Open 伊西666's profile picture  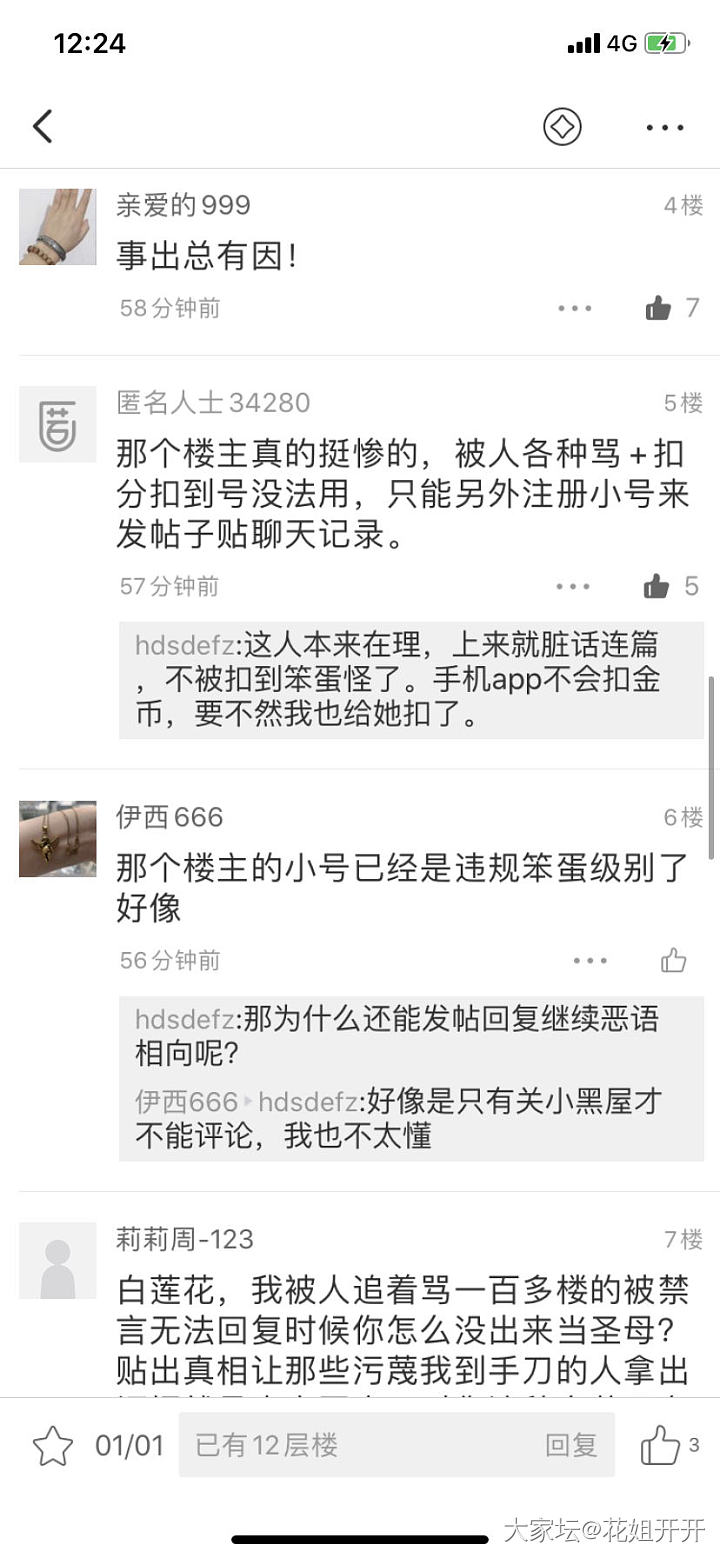coord(58,839)
